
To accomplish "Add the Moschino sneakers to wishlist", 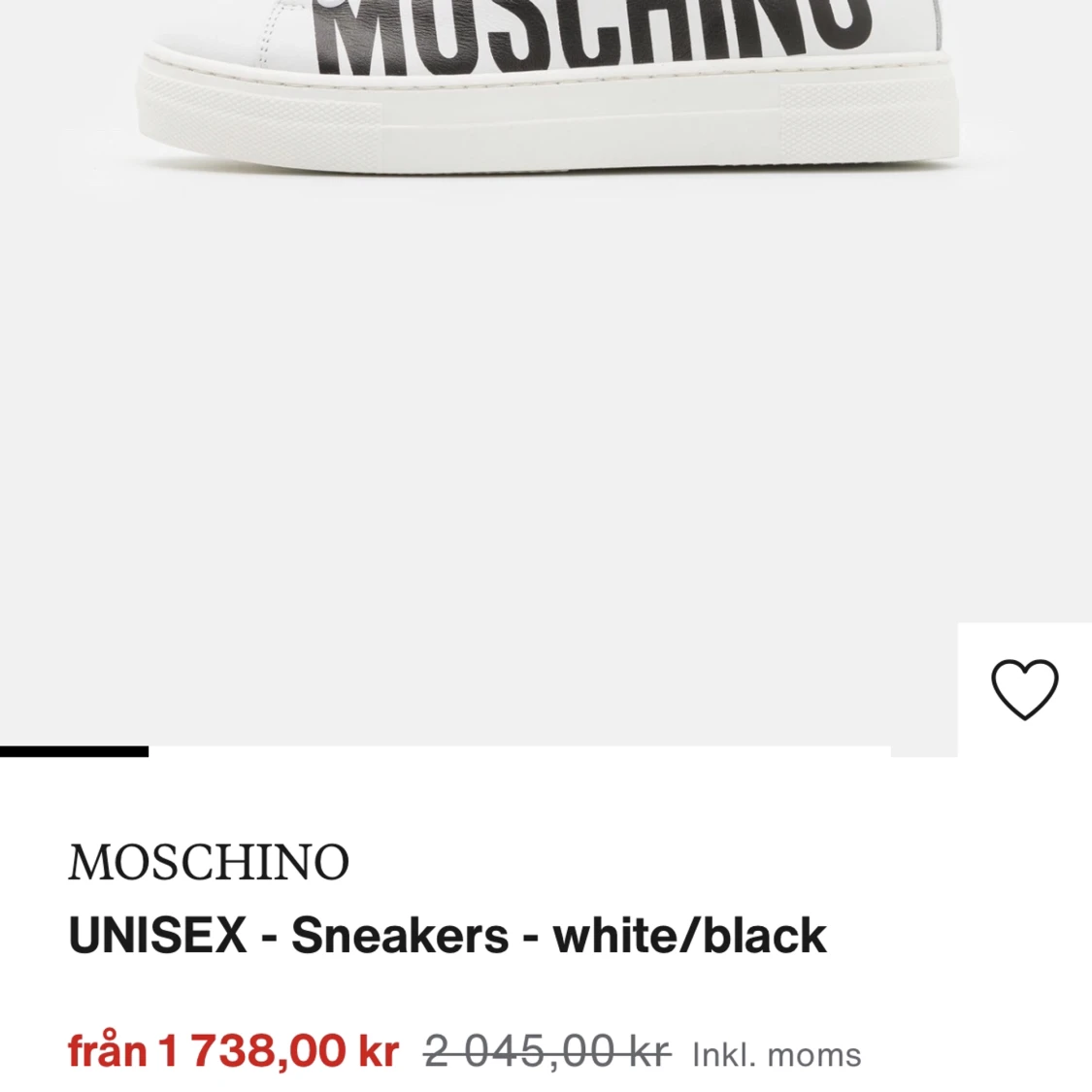I will [1024, 689].
